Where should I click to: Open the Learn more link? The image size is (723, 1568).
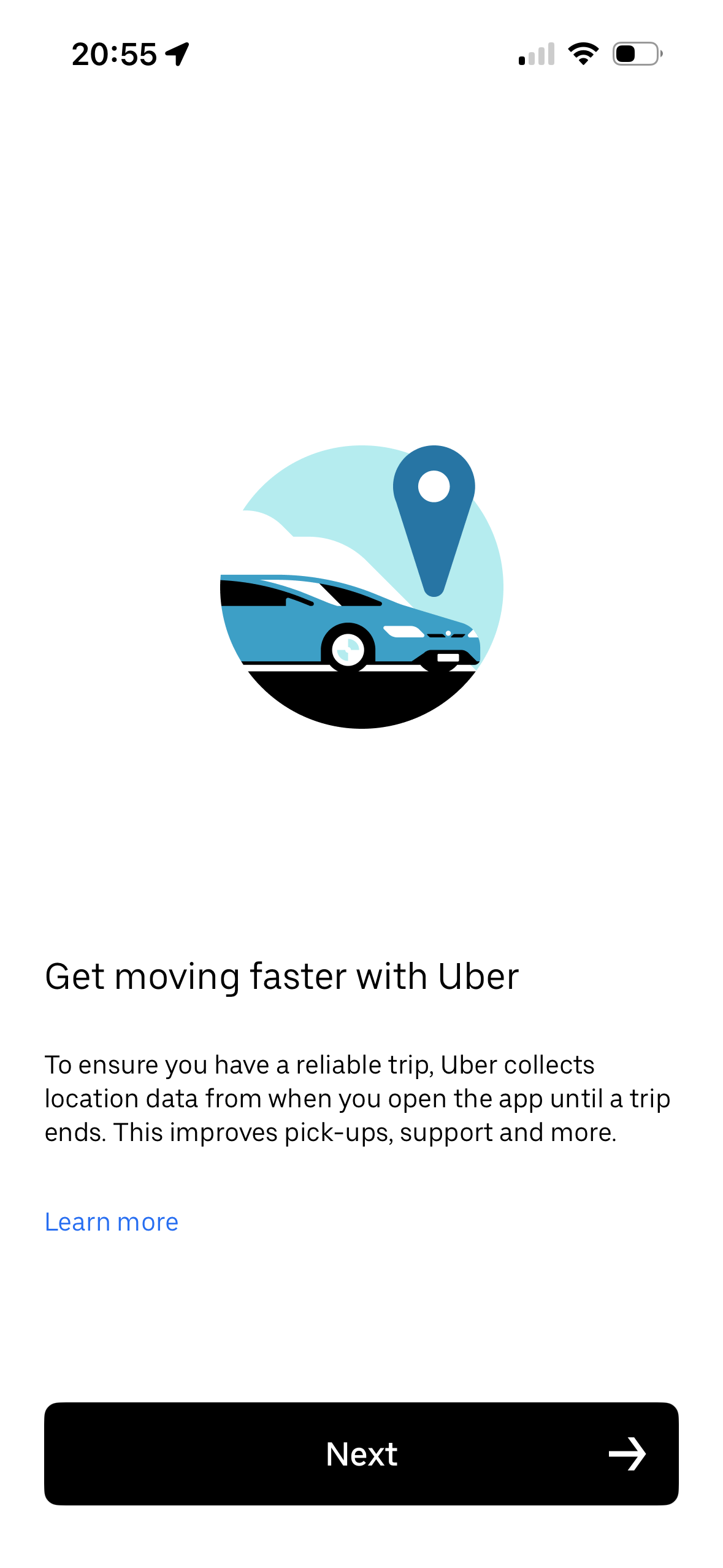pos(112,1222)
